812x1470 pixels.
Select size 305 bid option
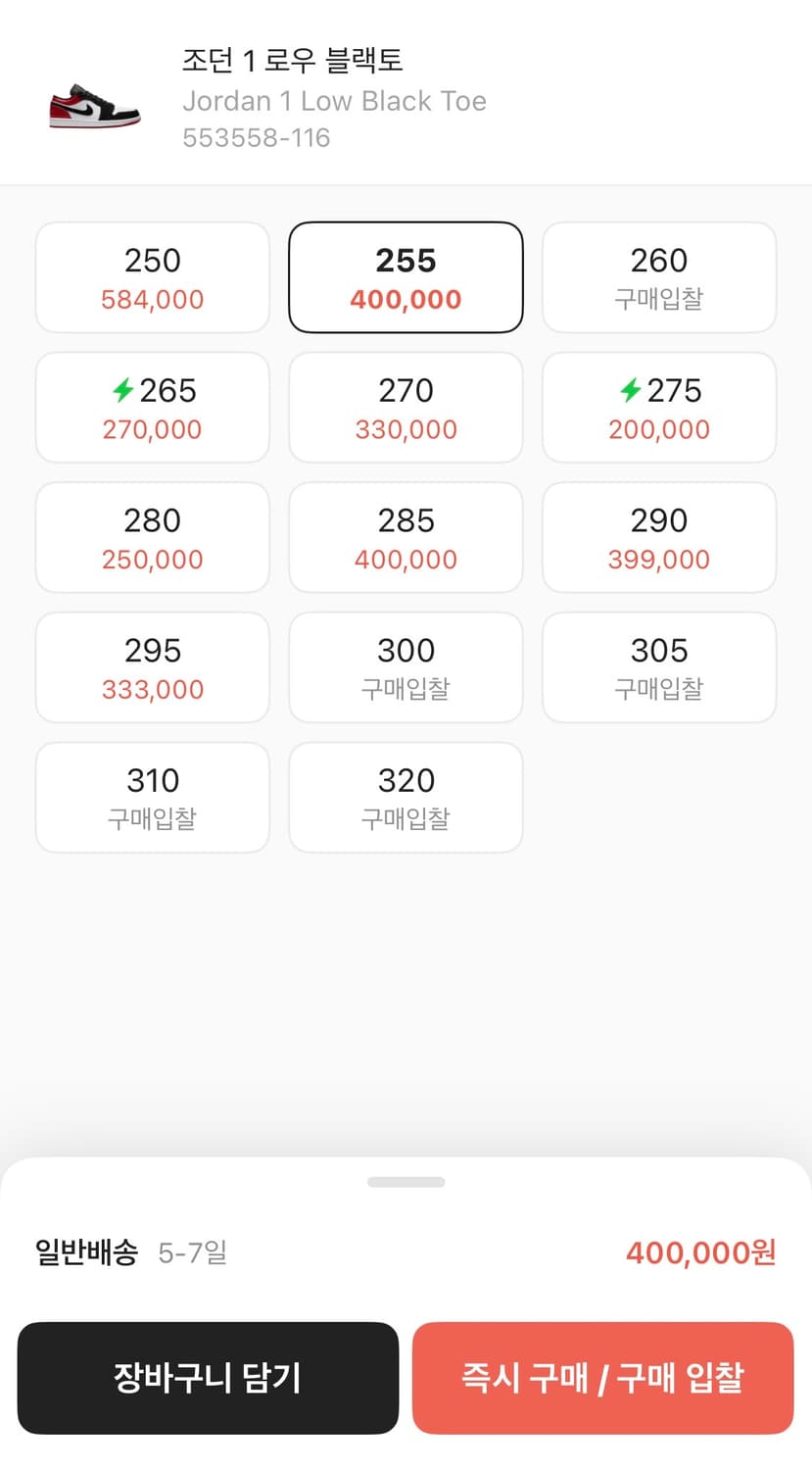point(658,667)
